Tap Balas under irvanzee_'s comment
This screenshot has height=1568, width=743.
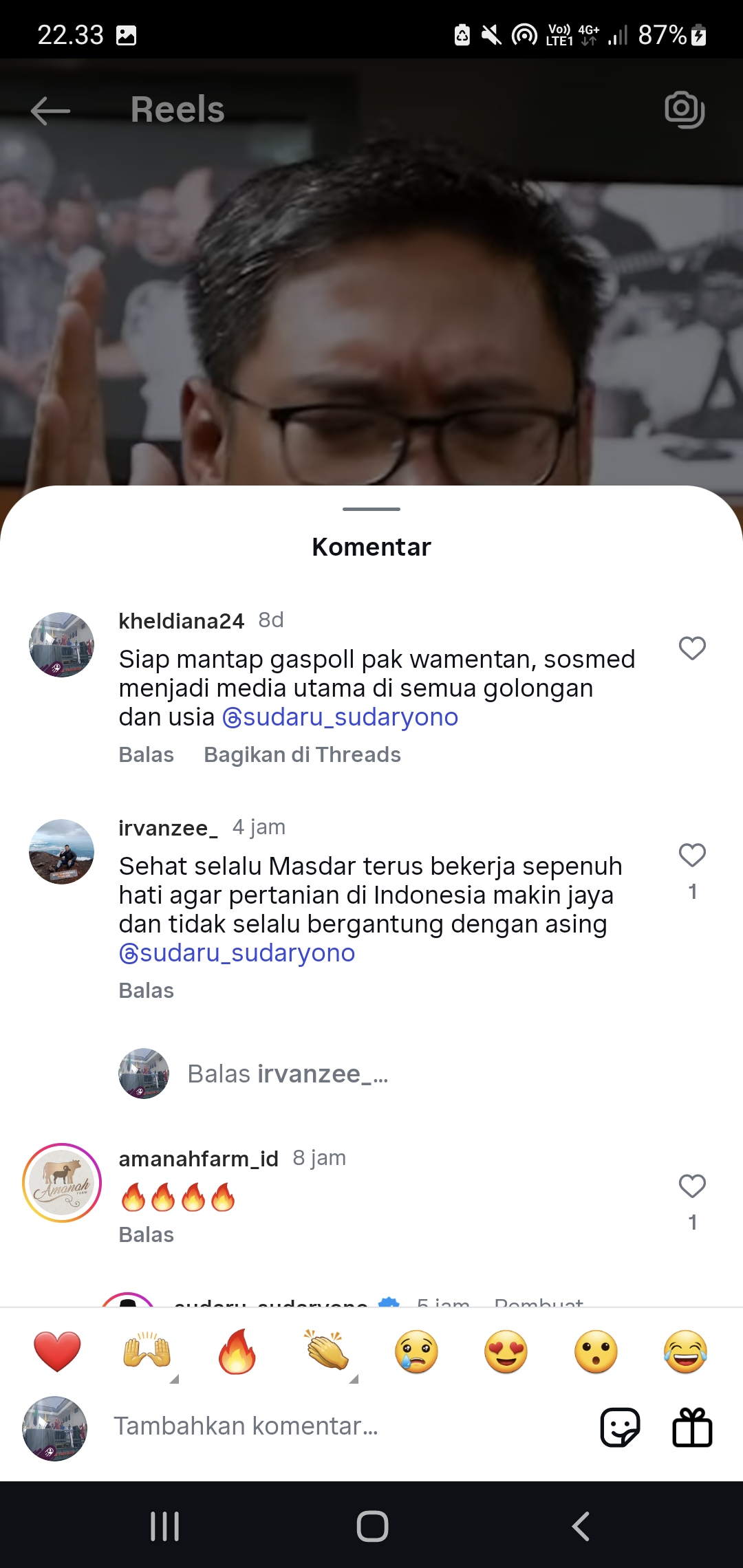146,990
